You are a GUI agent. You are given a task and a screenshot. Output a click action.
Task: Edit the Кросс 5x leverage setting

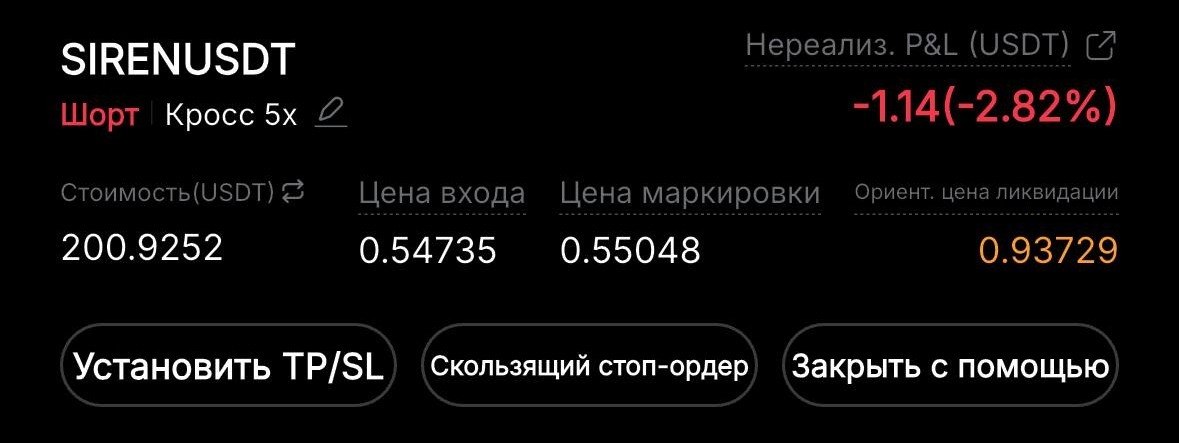(x=331, y=114)
